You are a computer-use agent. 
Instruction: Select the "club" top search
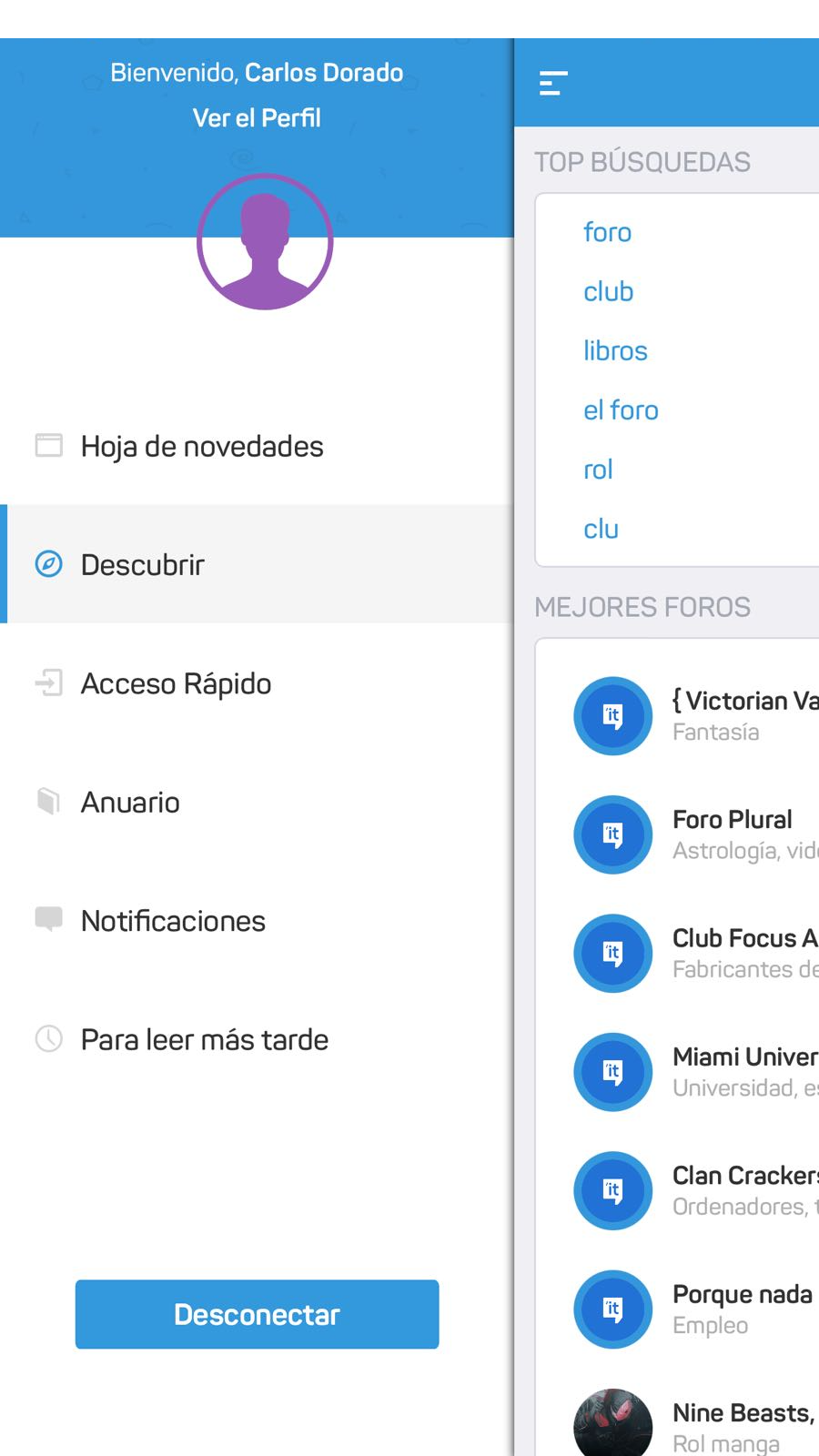click(x=608, y=292)
